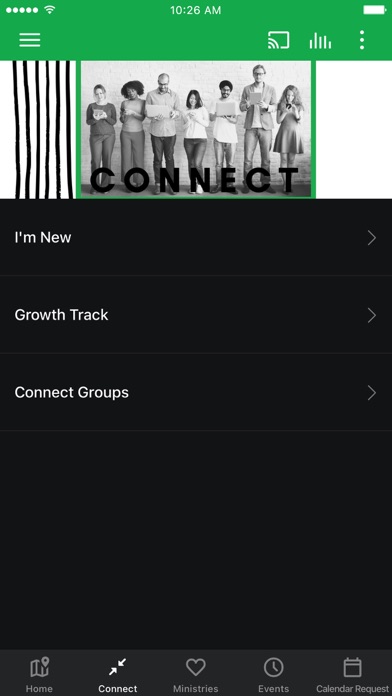Open the Connect Groups row
The height and width of the screenshot is (696, 392).
[x=196, y=392]
